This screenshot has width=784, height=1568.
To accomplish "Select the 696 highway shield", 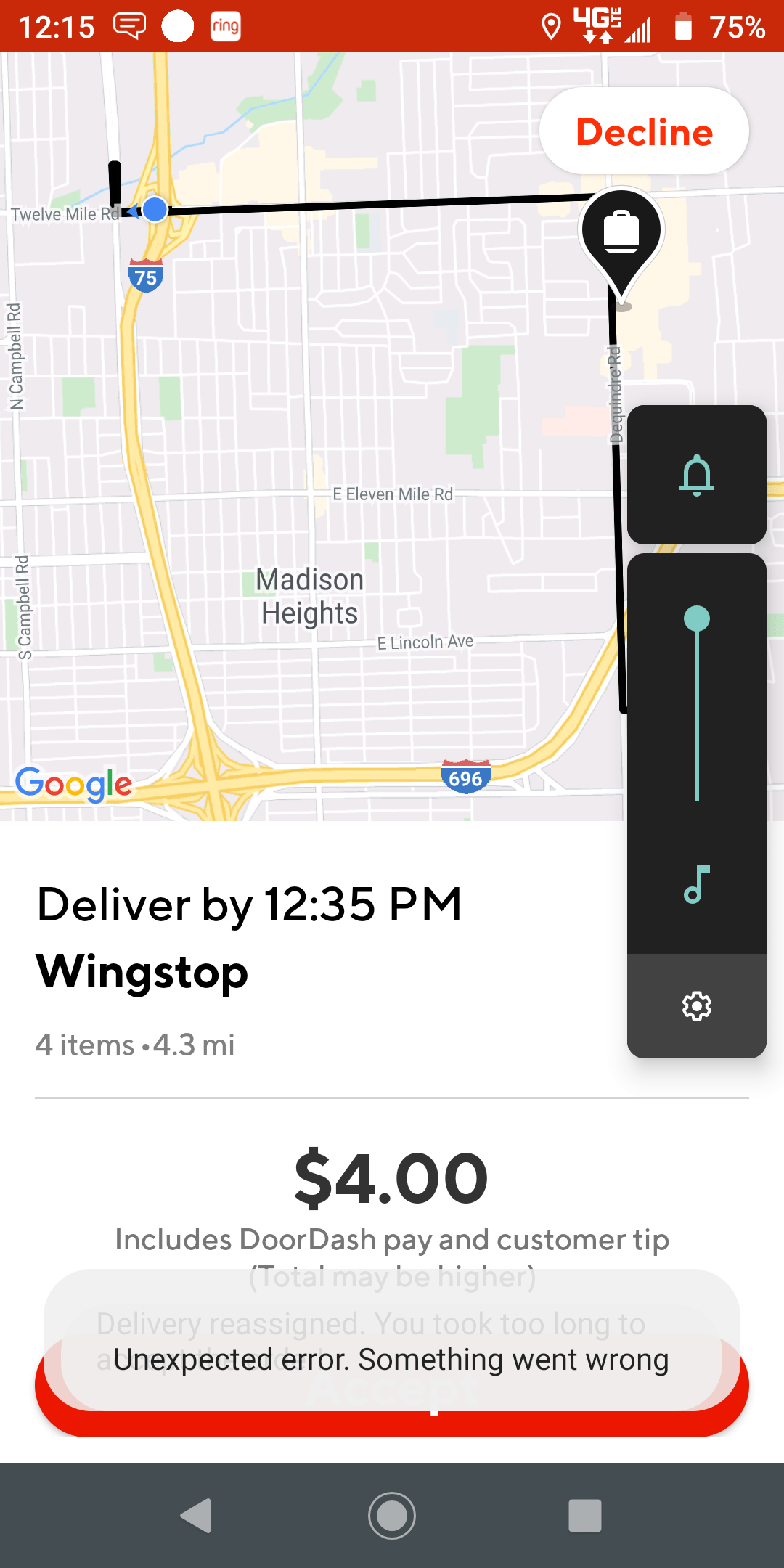I will pyautogui.click(x=467, y=777).
